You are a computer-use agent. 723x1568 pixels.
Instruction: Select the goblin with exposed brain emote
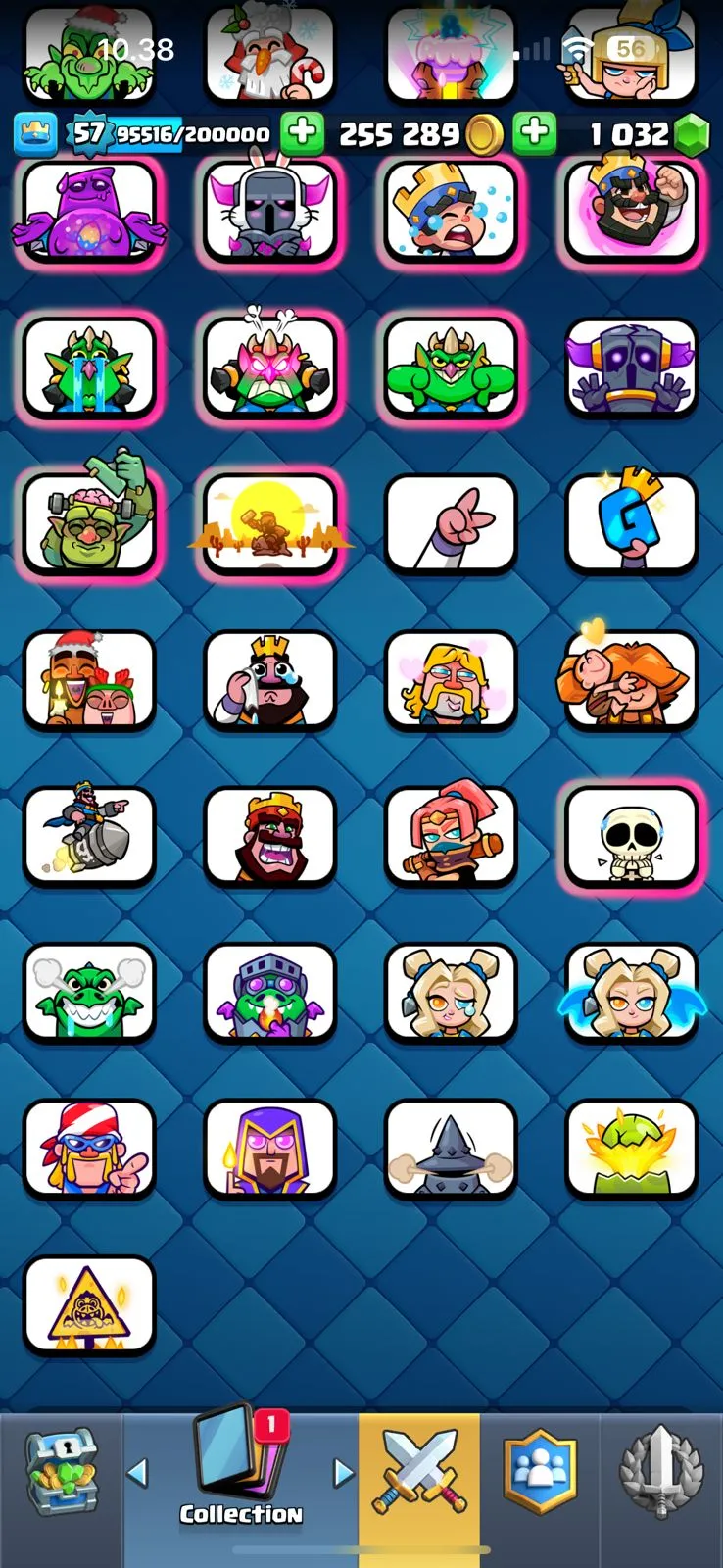pyautogui.click(x=89, y=521)
